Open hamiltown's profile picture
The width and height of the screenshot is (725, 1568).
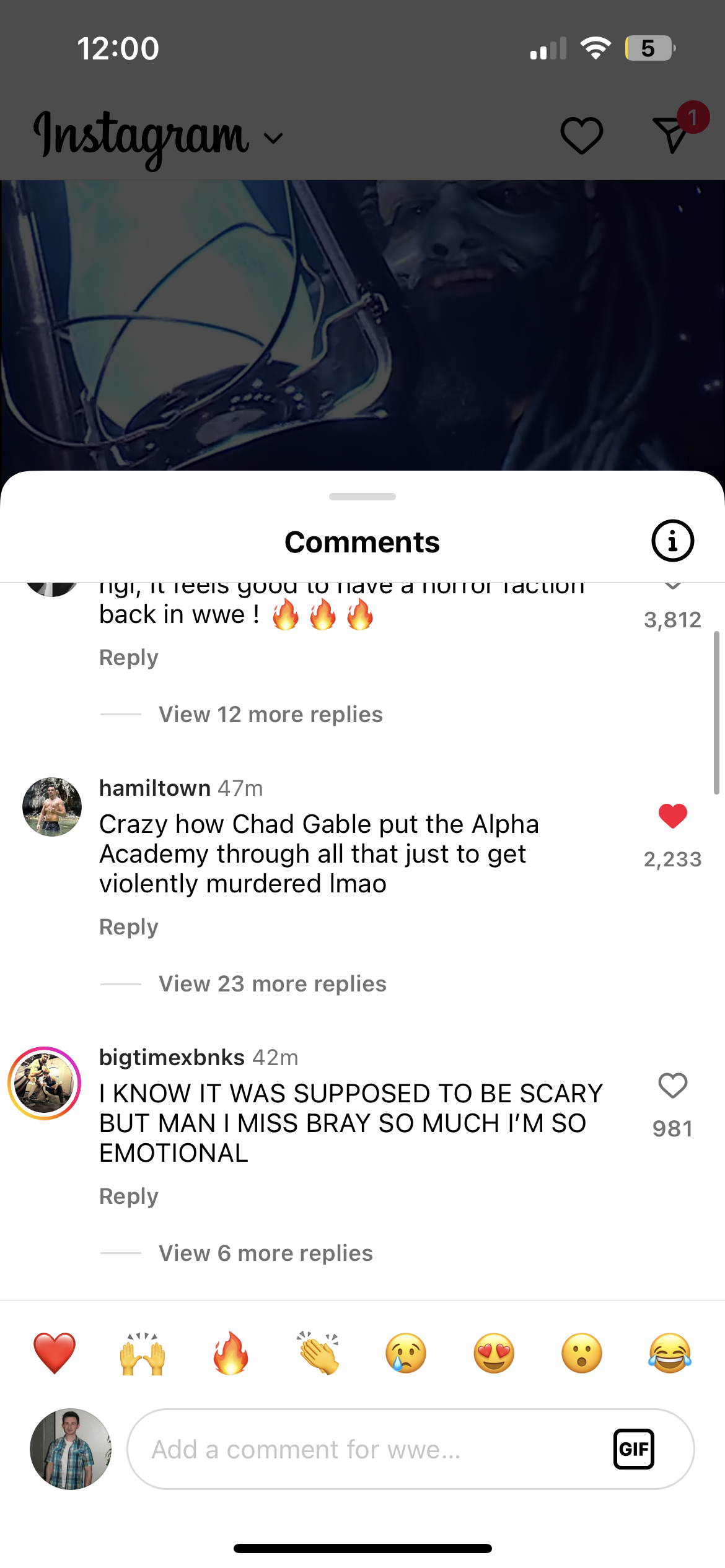52,807
